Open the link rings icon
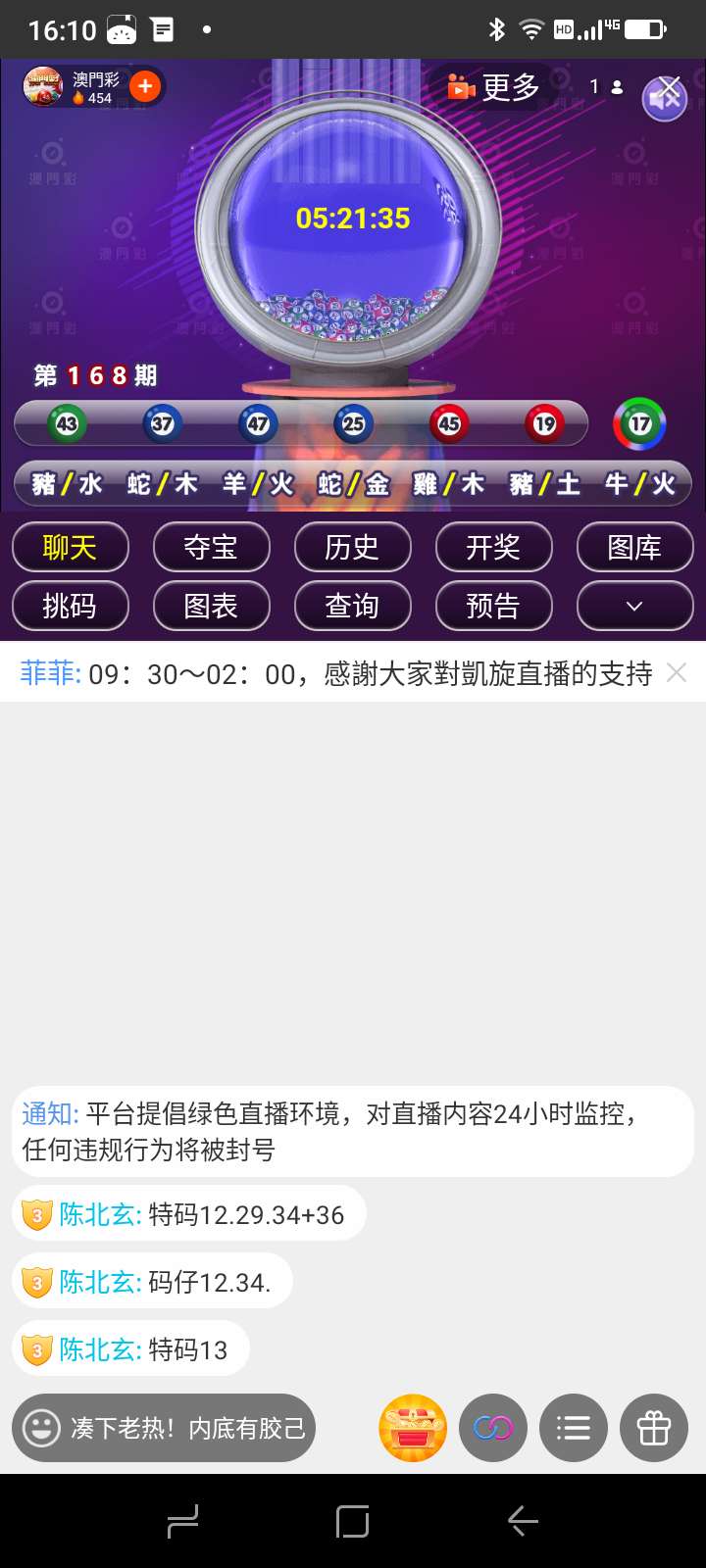This screenshot has width=706, height=1568. click(493, 1428)
